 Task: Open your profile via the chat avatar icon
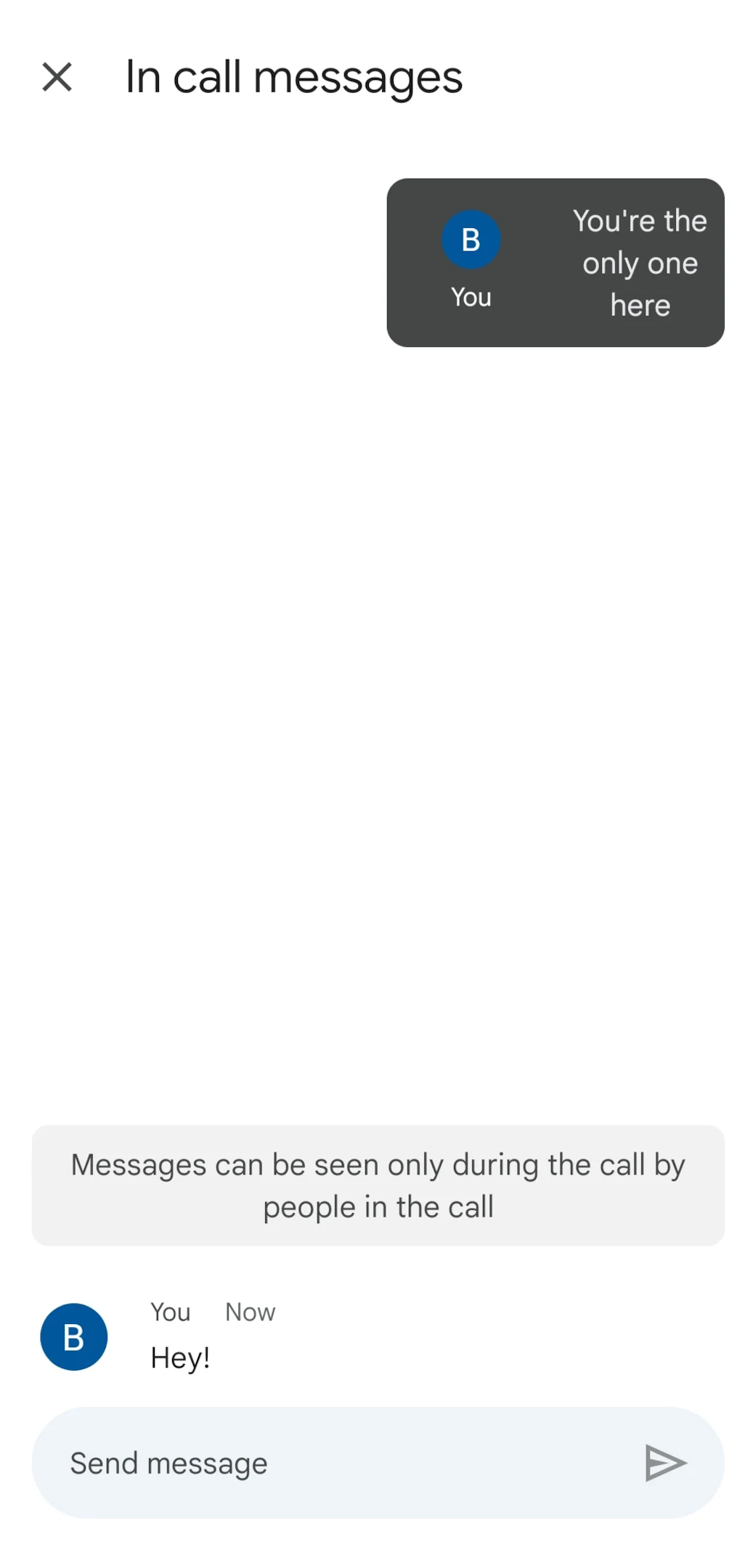tap(73, 1336)
